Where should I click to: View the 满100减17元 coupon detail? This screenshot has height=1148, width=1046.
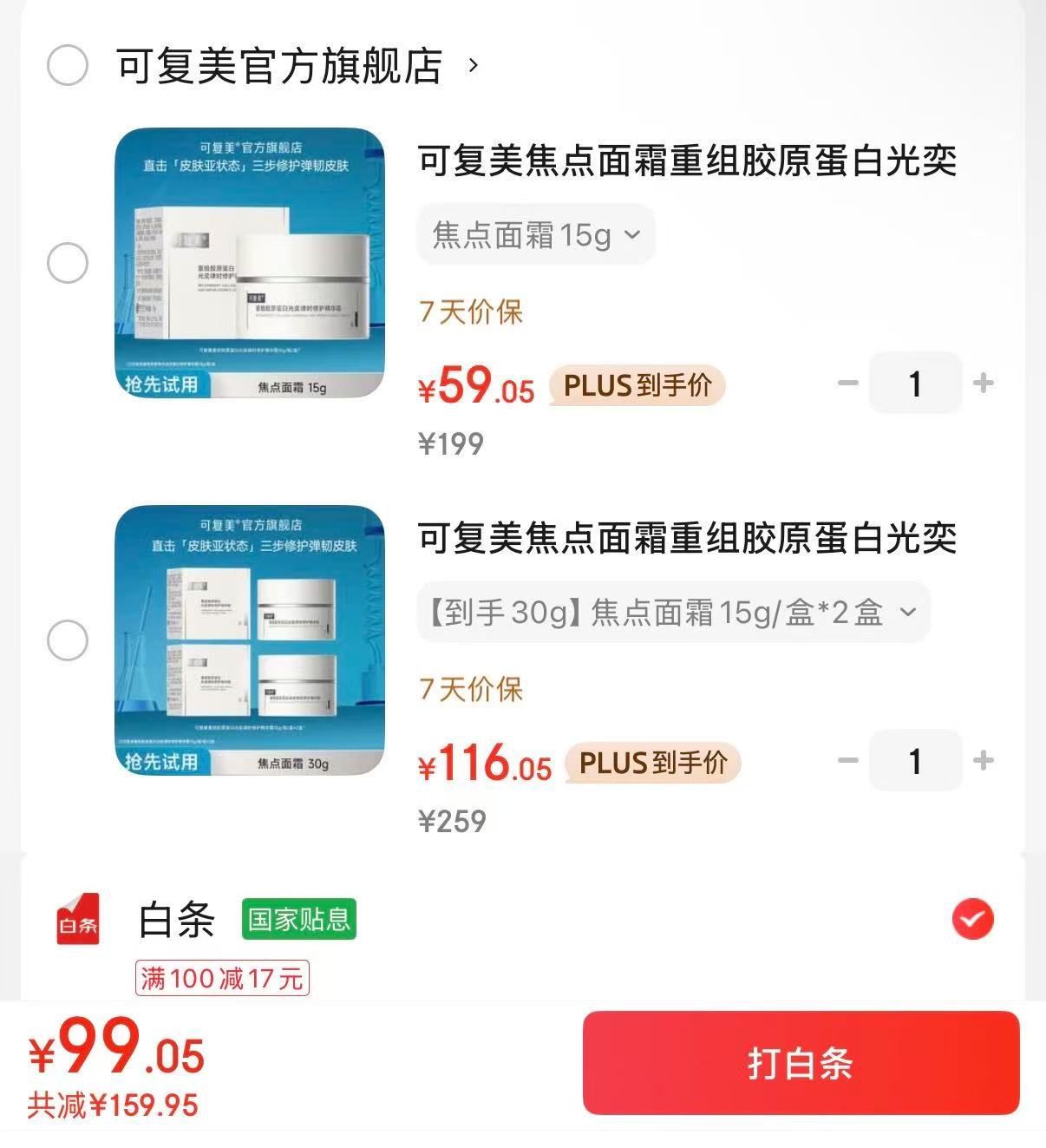coord(222,979)
